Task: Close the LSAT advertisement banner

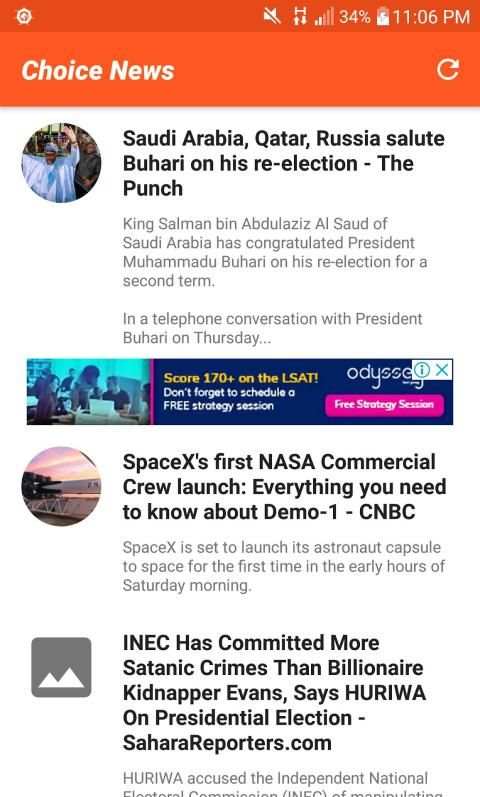Action: (x=442, y=370)
